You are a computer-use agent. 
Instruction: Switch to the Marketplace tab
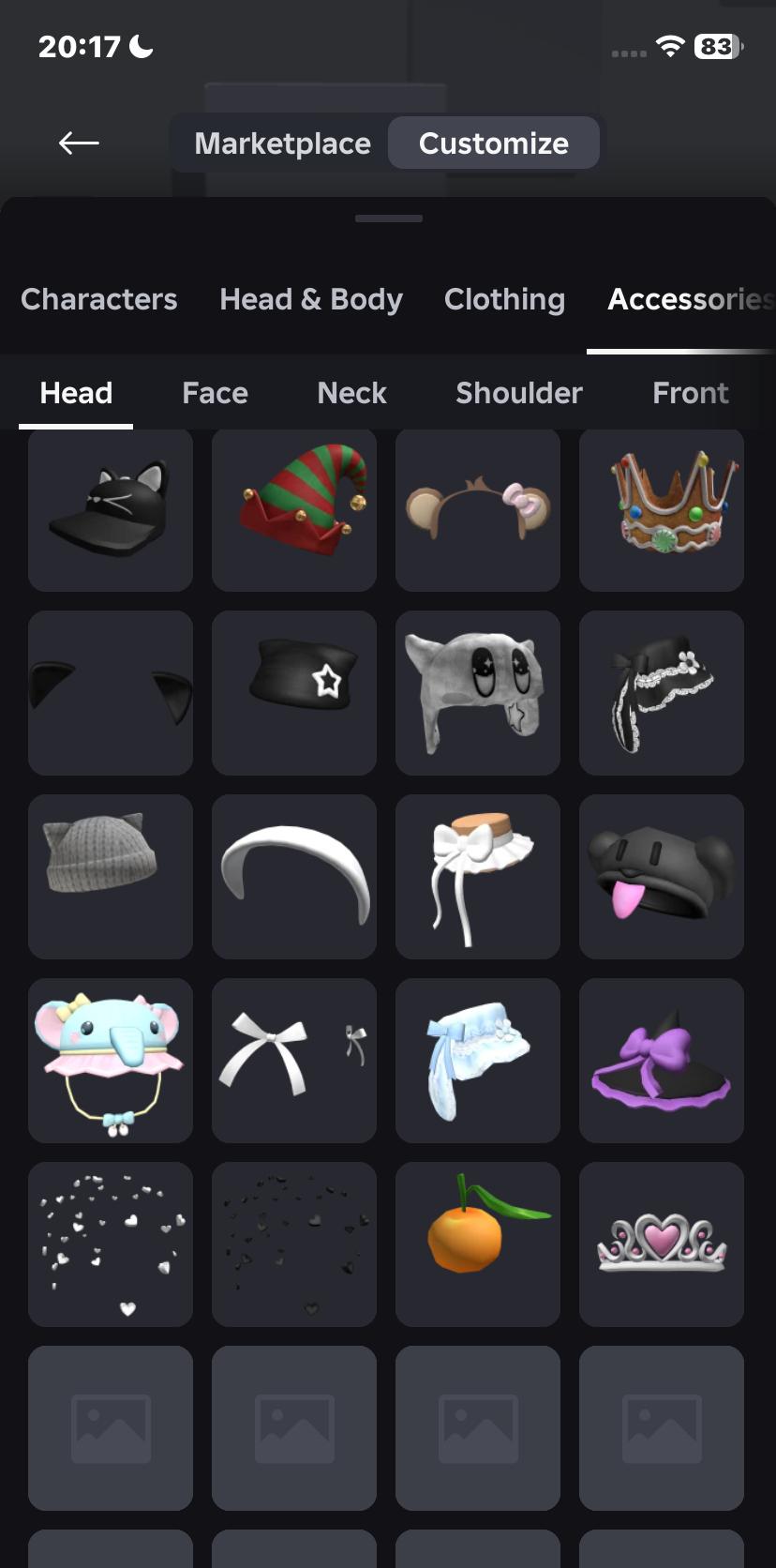click(x=282, y=143)
